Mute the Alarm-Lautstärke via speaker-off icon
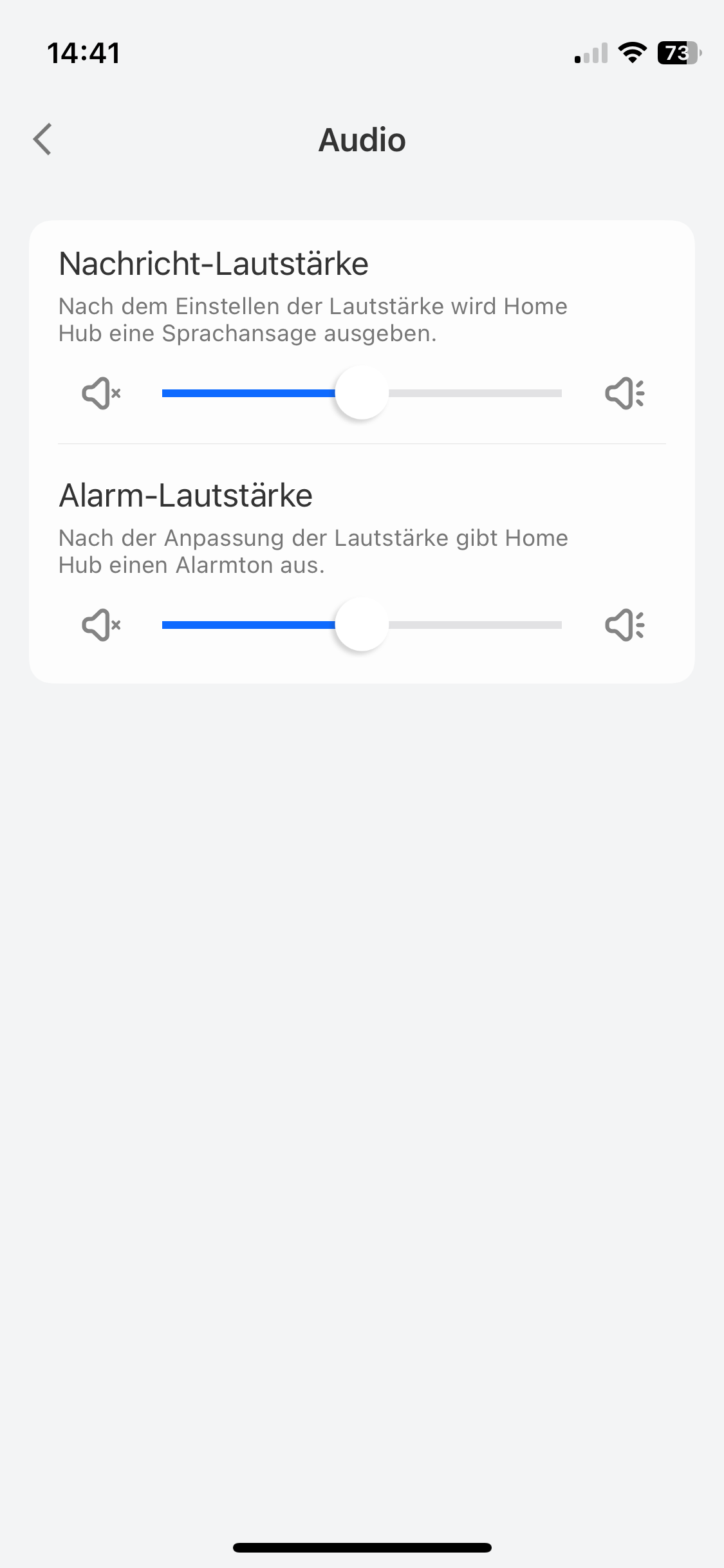The image size is (724, 1568). [x=101, y=624]
